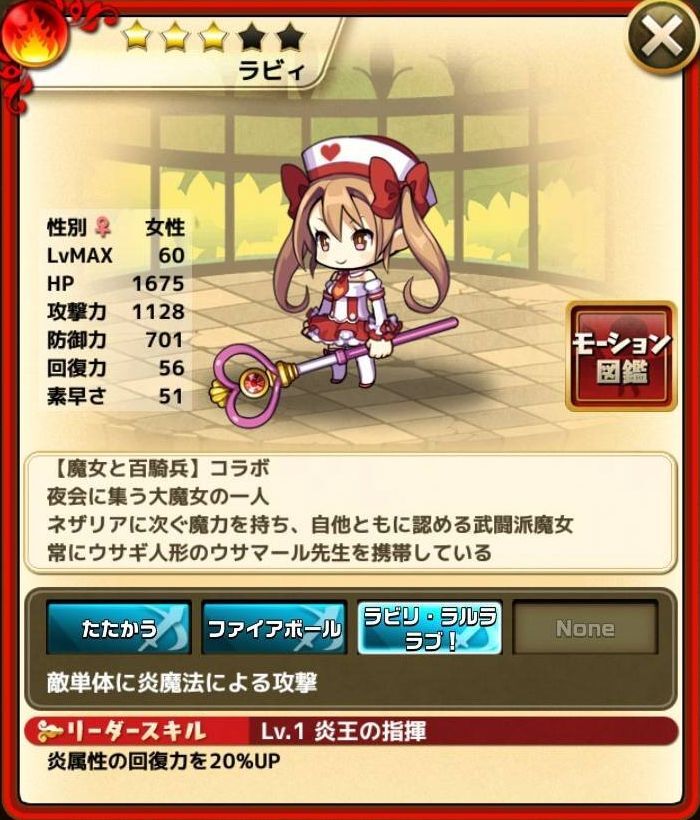Select the ファイアボール skill

[x=274, y=629]
